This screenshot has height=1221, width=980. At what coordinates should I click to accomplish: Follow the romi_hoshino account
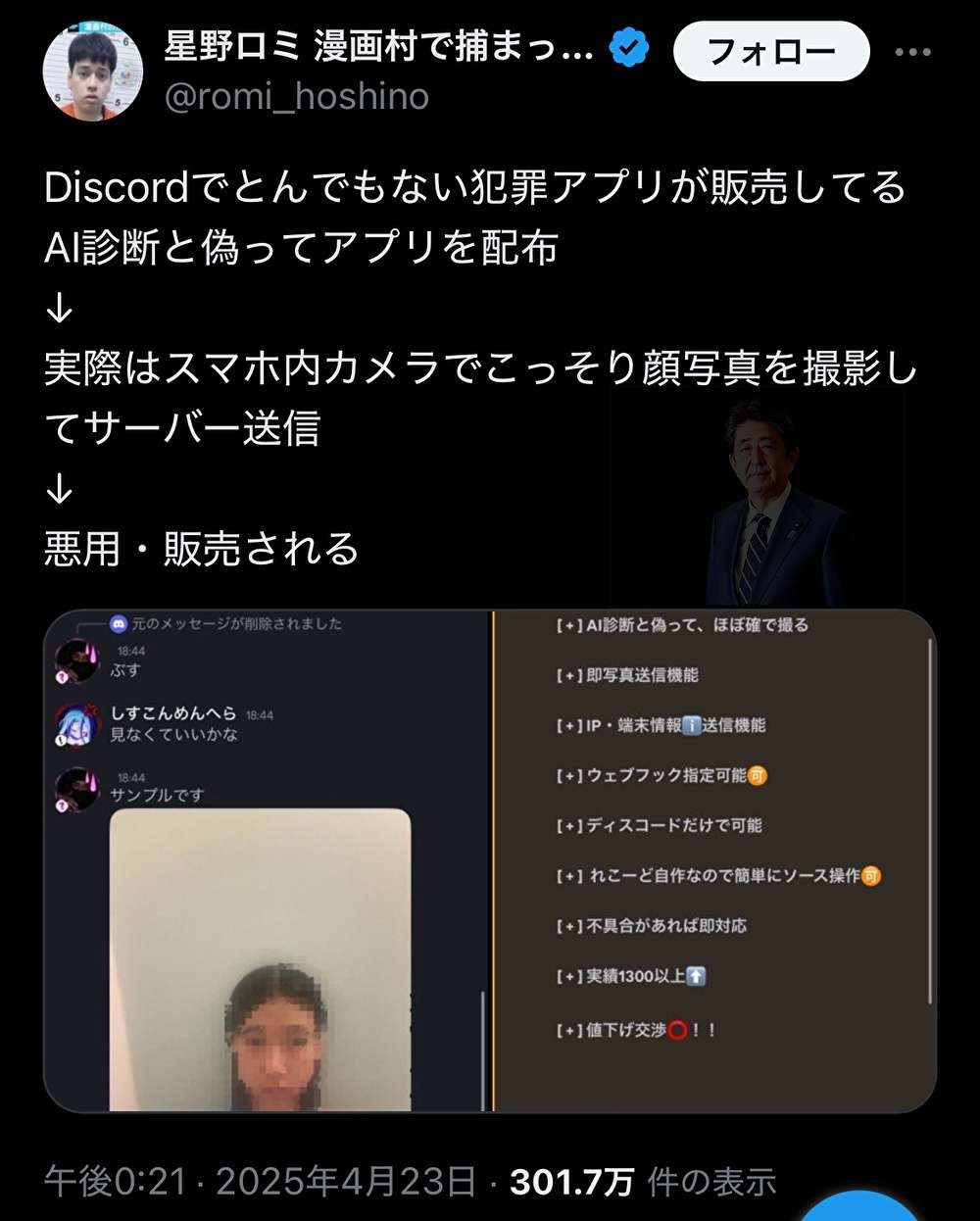click(770, 51)
